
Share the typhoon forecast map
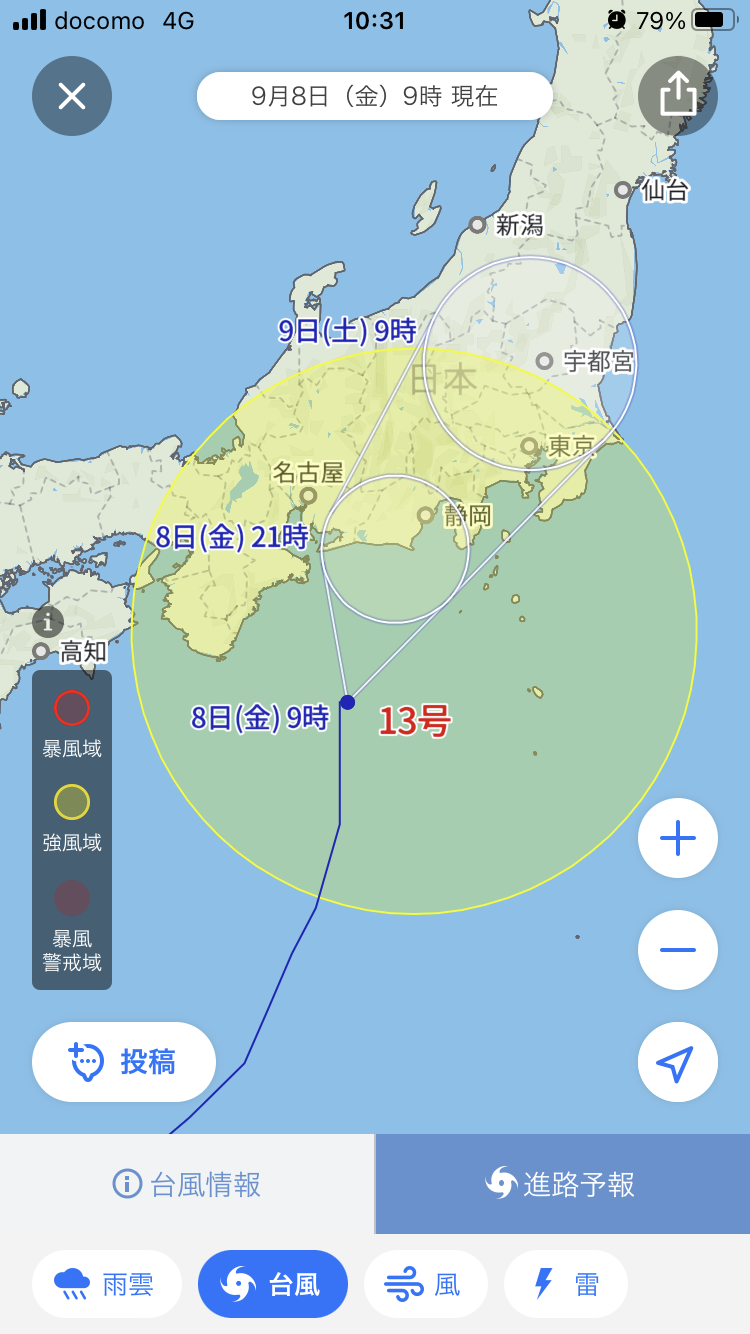(677, 96)
